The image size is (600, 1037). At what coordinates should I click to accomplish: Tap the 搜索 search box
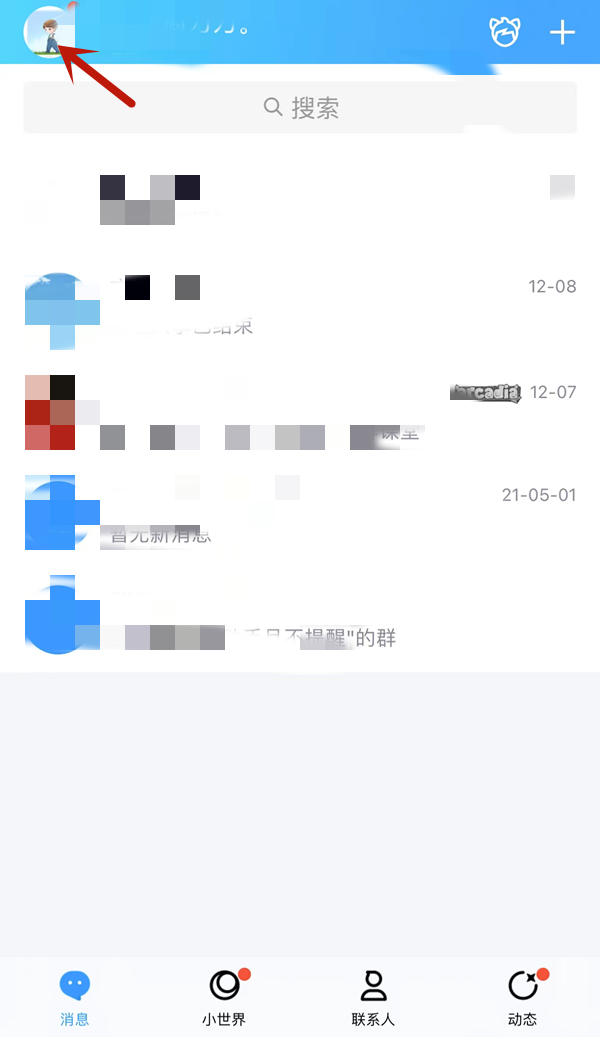tap(300, 108)
